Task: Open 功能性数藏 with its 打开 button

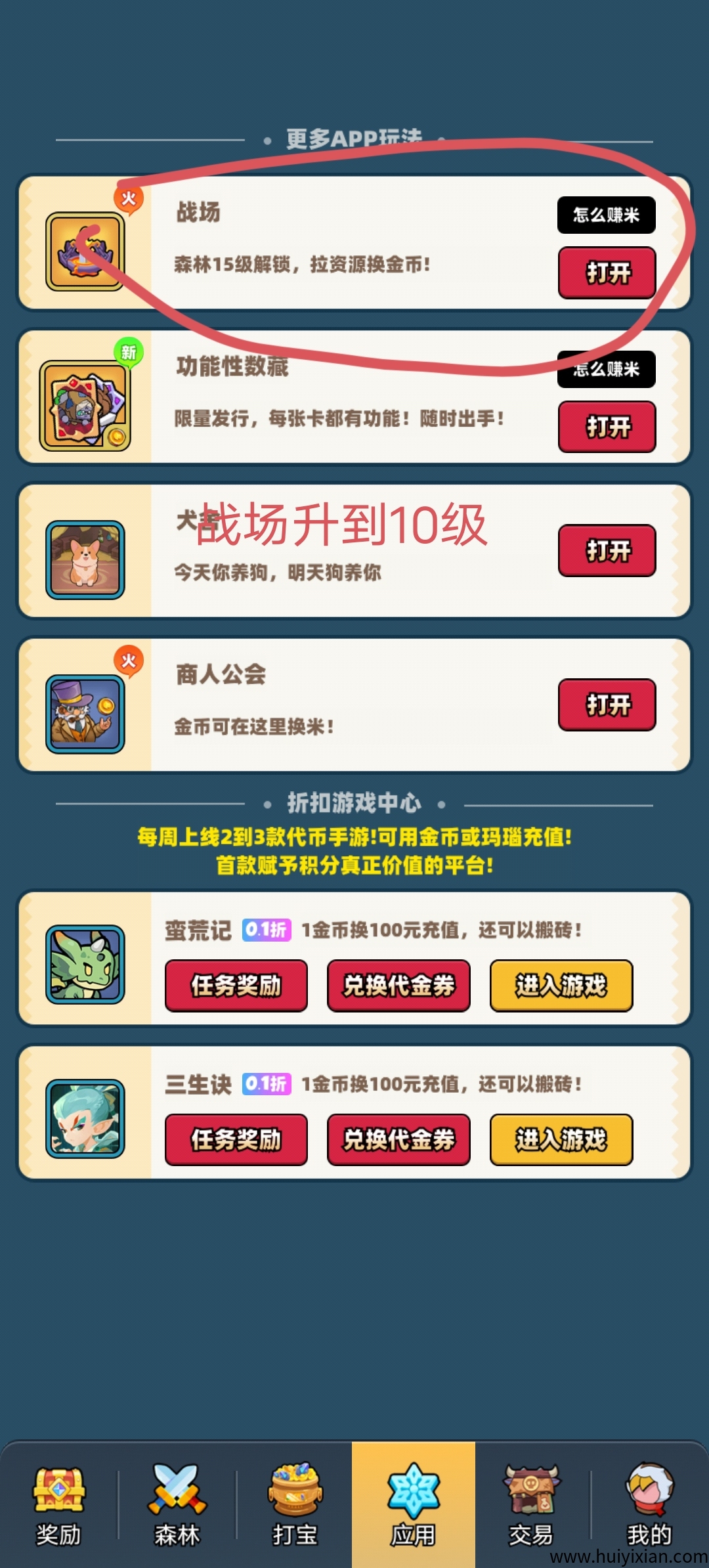Action: (607, 427)
